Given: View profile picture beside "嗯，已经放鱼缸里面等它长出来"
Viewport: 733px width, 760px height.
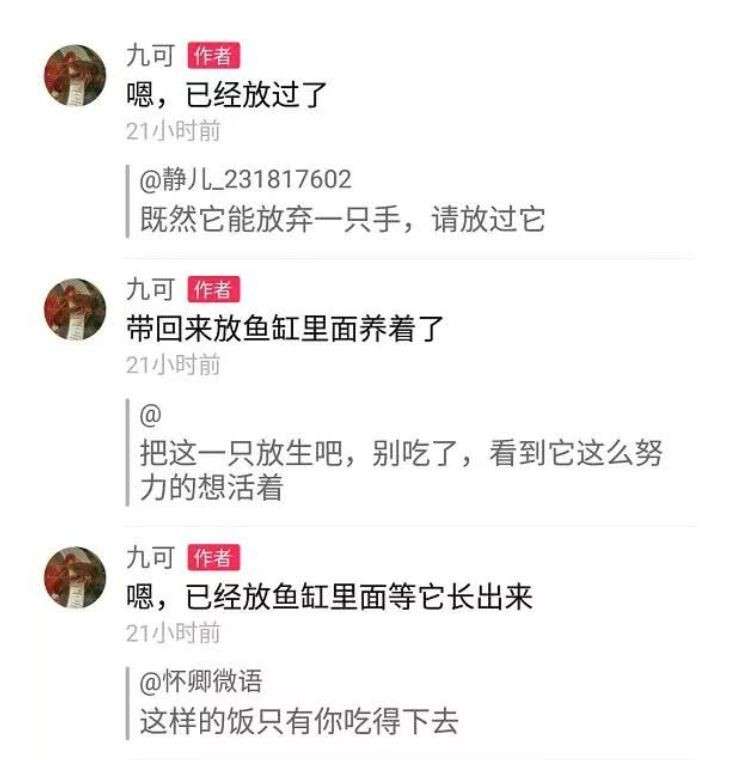Looking at the screenshot, I should [76, 577].
